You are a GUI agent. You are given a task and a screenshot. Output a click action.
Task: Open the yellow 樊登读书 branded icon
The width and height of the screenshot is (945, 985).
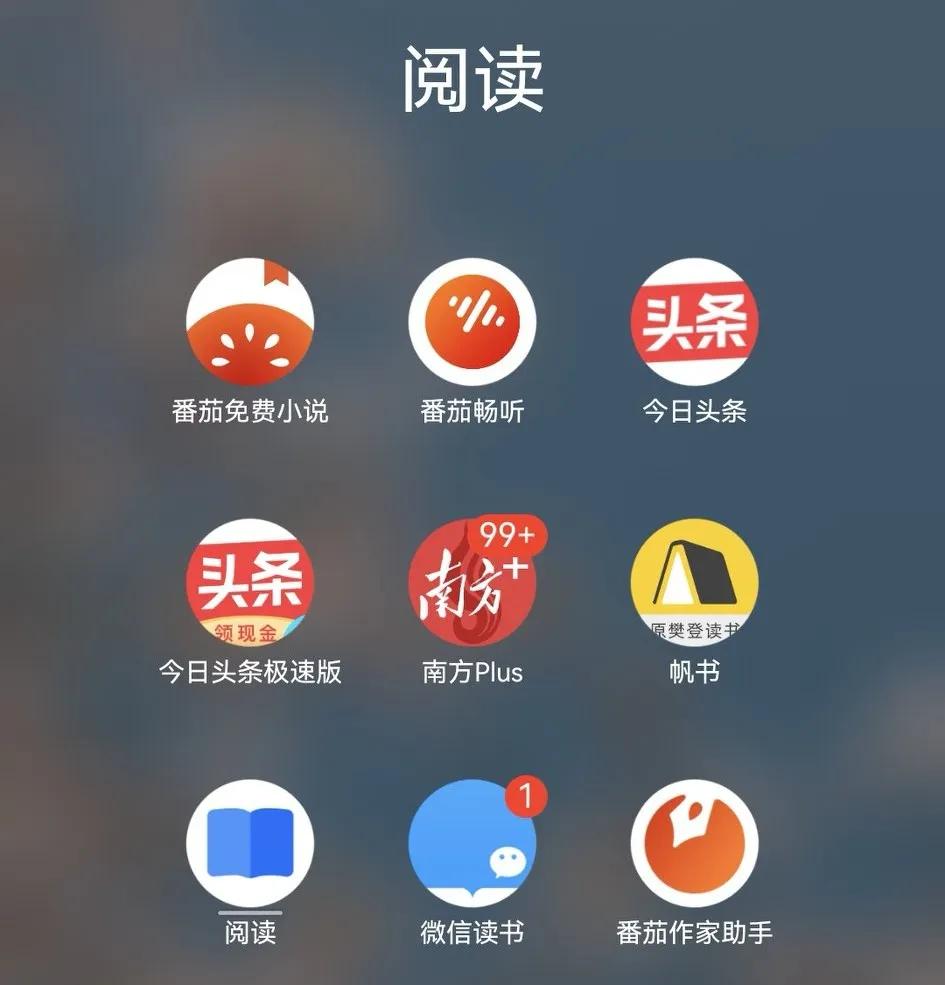click(x=694, y=585)
